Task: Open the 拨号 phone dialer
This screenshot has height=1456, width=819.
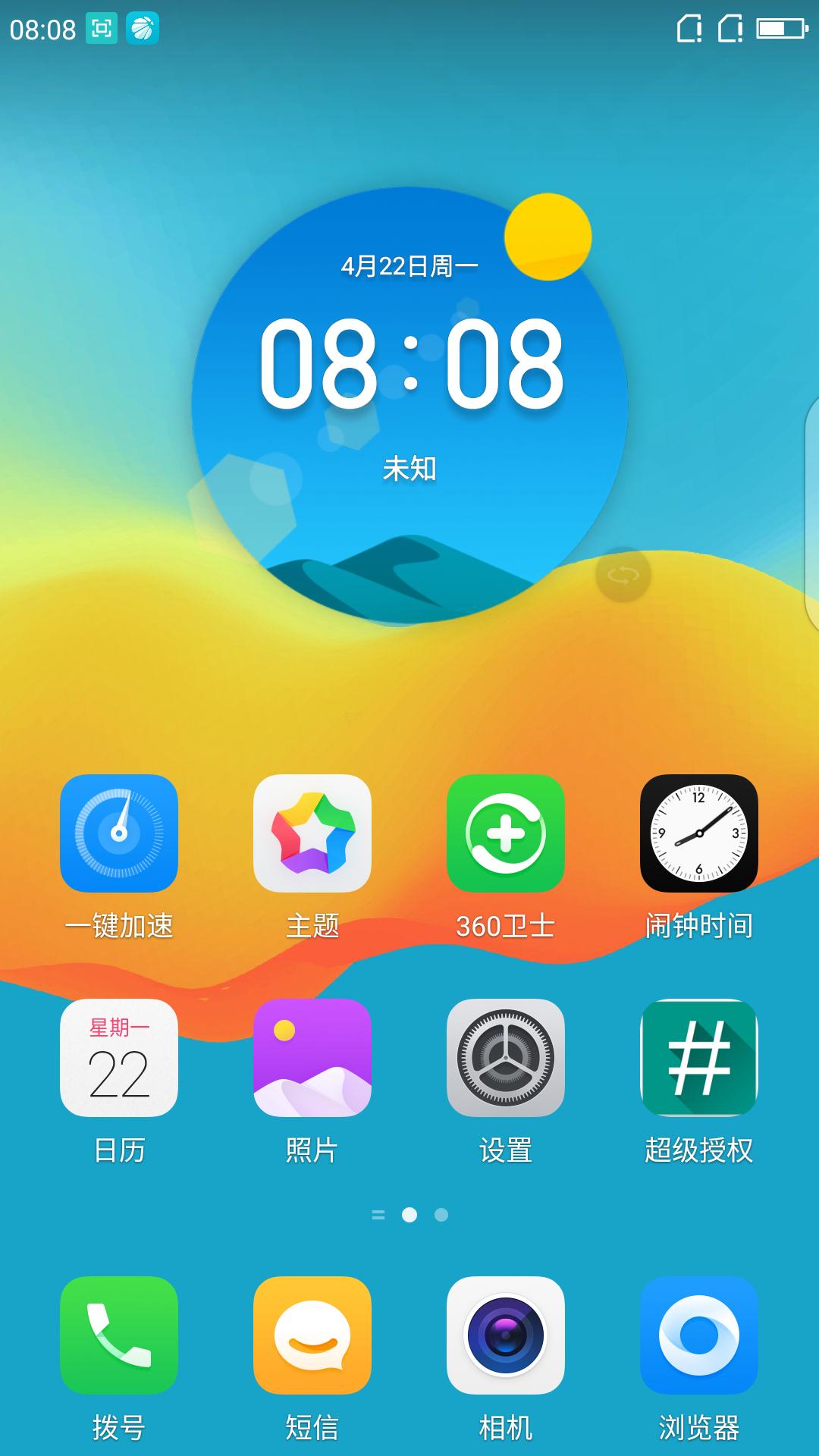Action: 119,1335
